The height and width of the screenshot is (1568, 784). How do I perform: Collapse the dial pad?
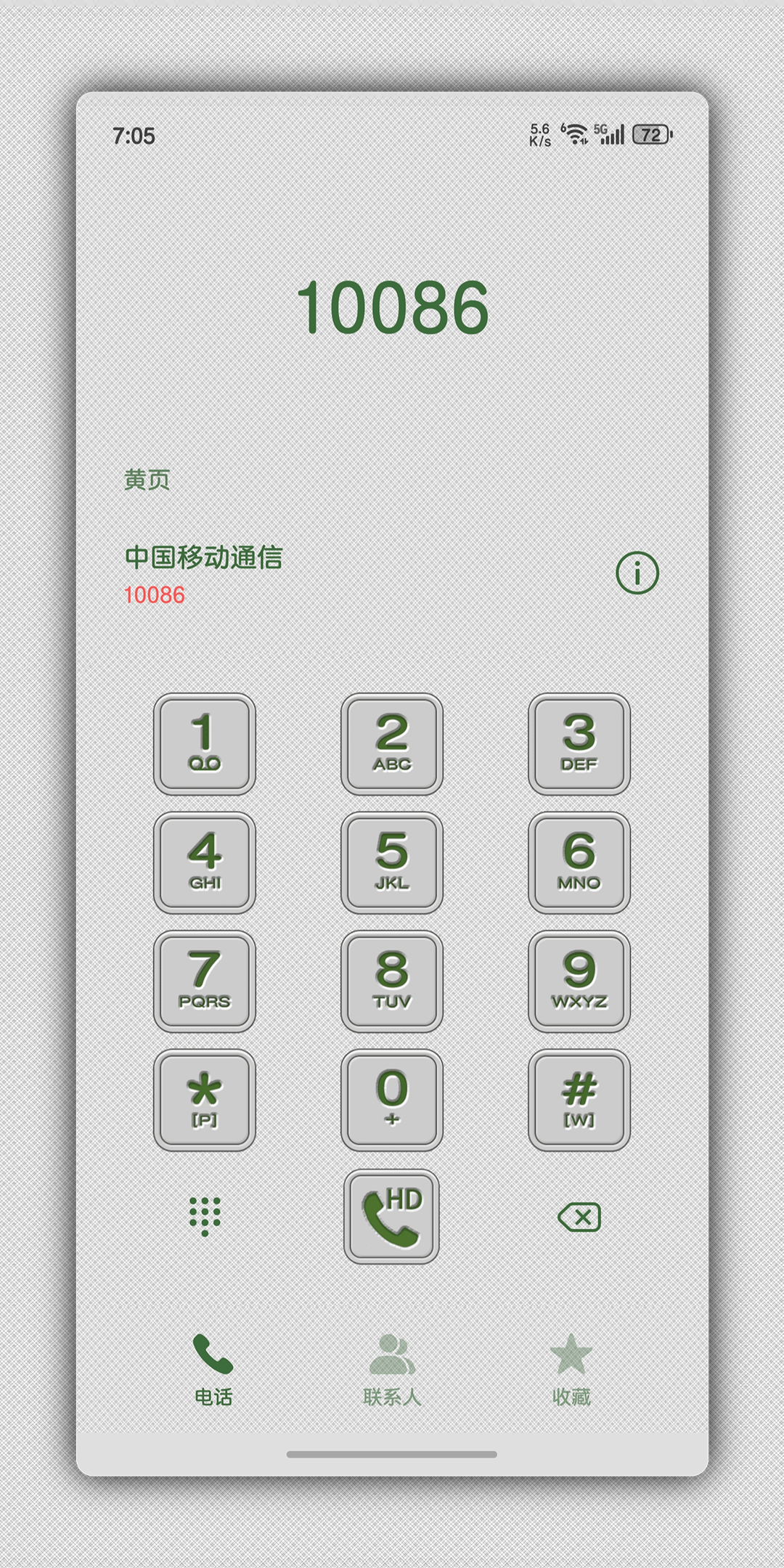(x=205, y=1217)
